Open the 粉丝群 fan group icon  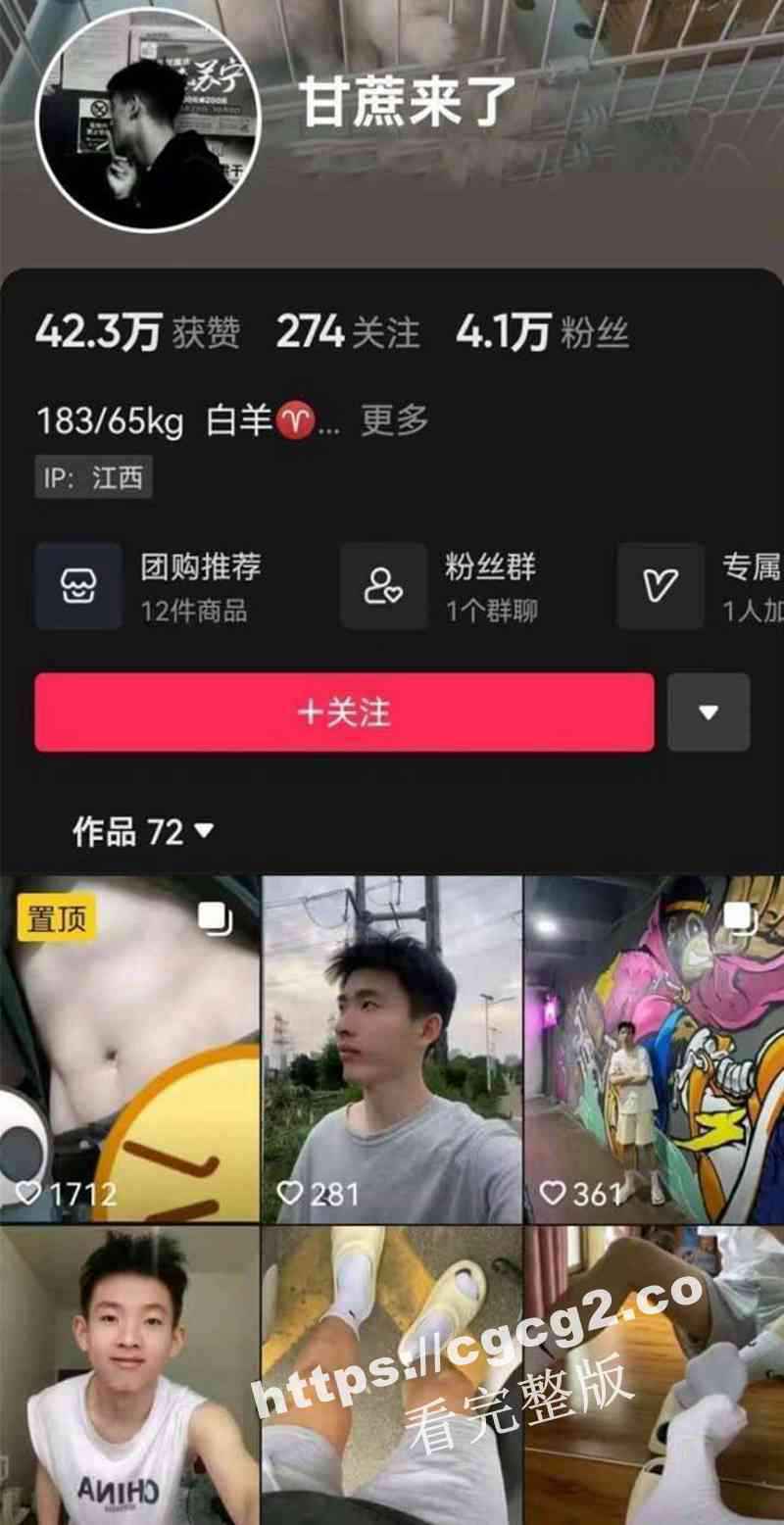383,585
